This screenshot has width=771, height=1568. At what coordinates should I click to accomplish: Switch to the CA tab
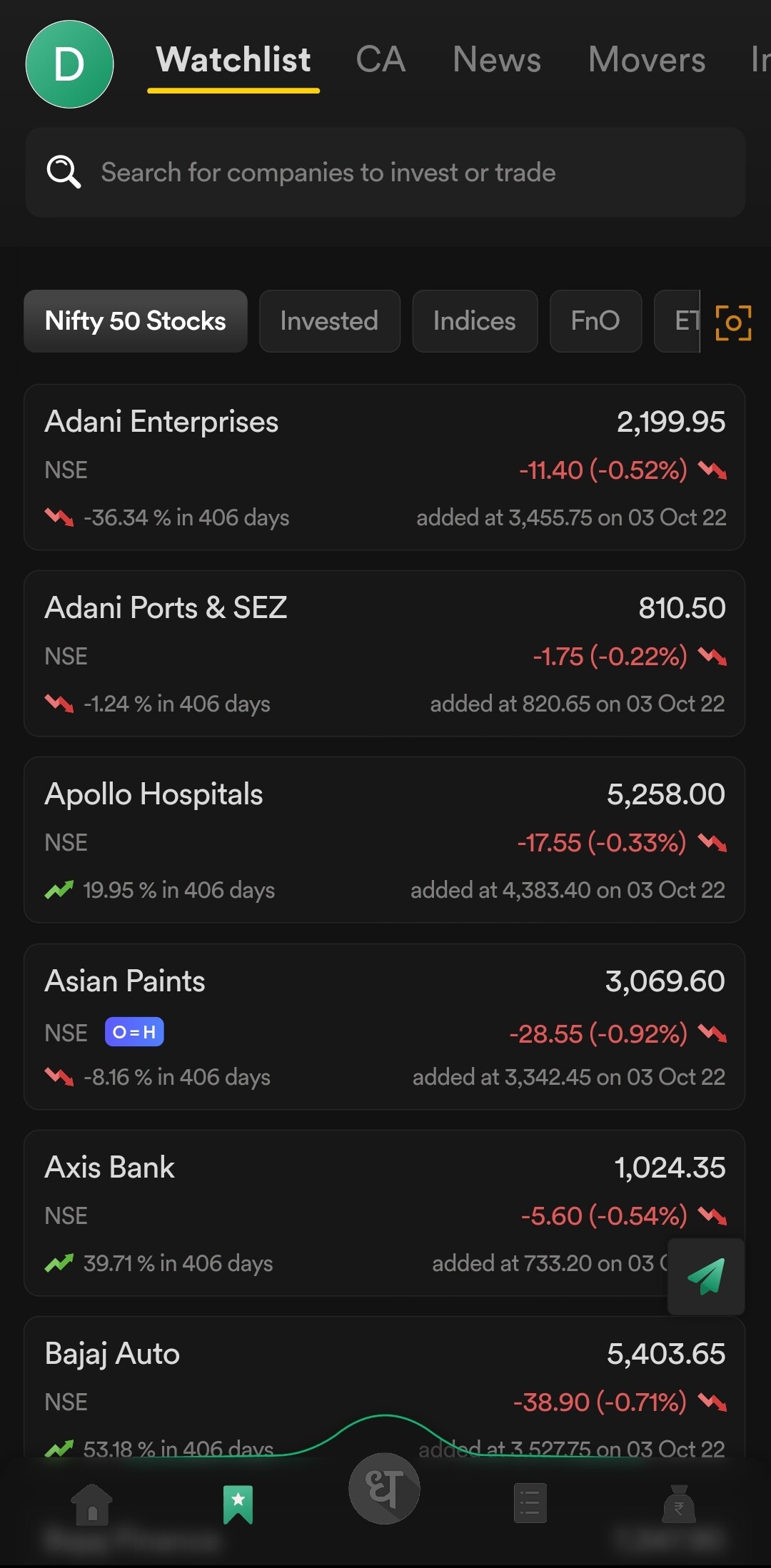(381, 59)
